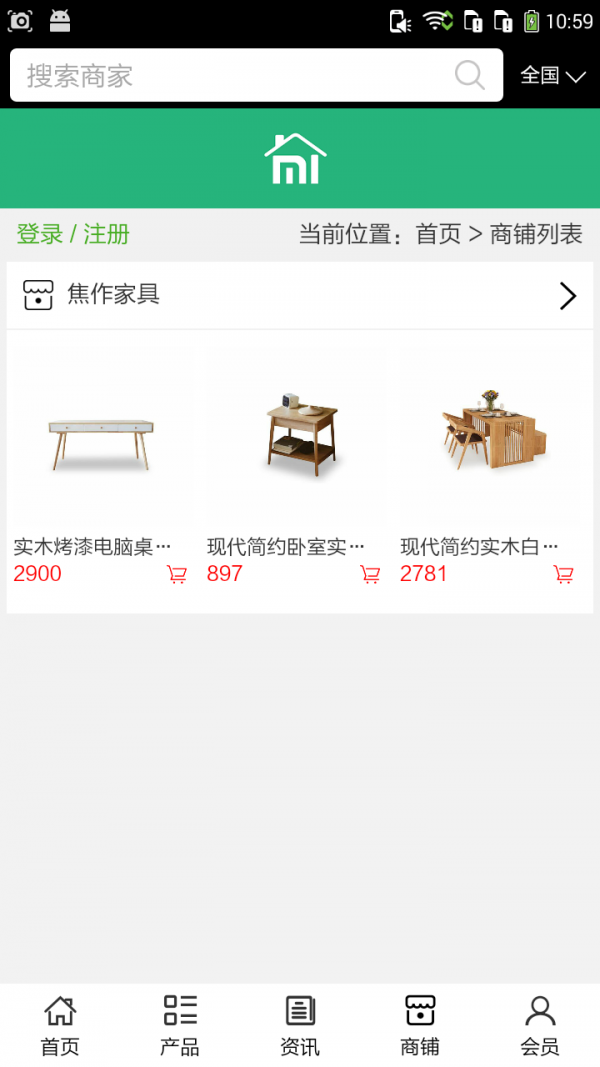The width and height of the screenshot is (600, 1067).
Task: Switch to the 资讯 tab
Action: tap(300, 1025)
